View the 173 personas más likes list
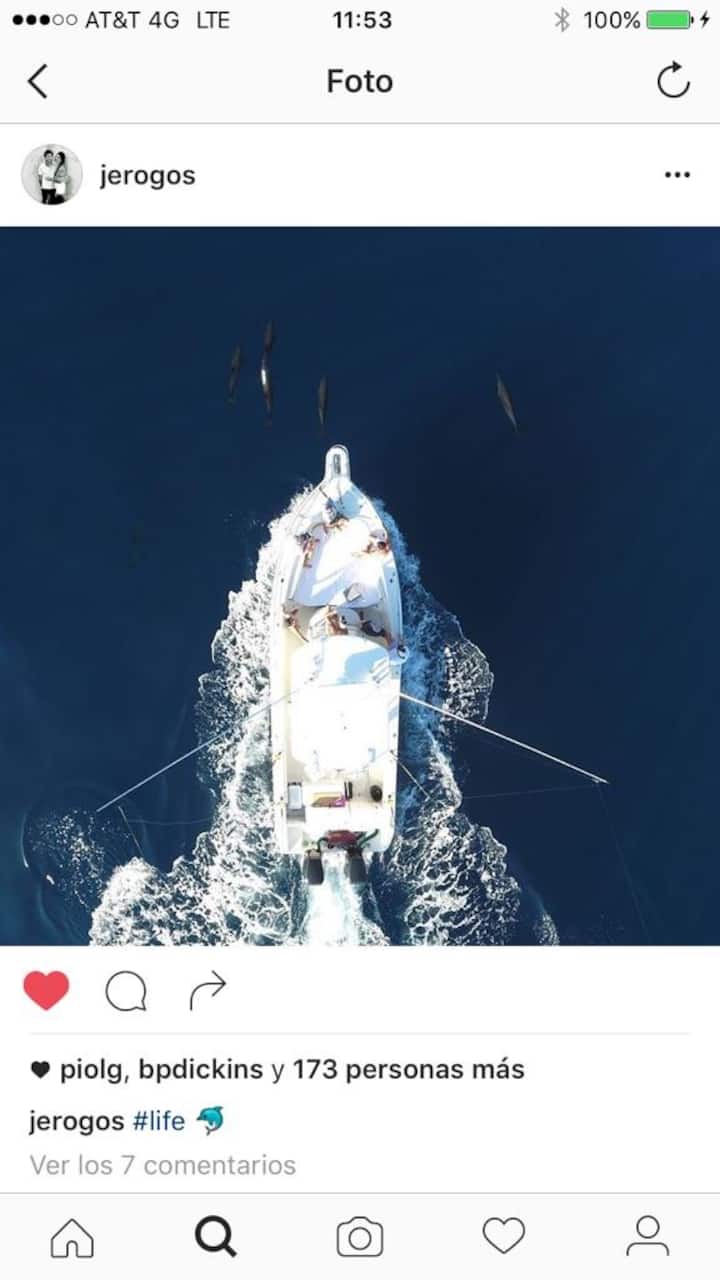The image size is (720, 1280). point(408,1069)
